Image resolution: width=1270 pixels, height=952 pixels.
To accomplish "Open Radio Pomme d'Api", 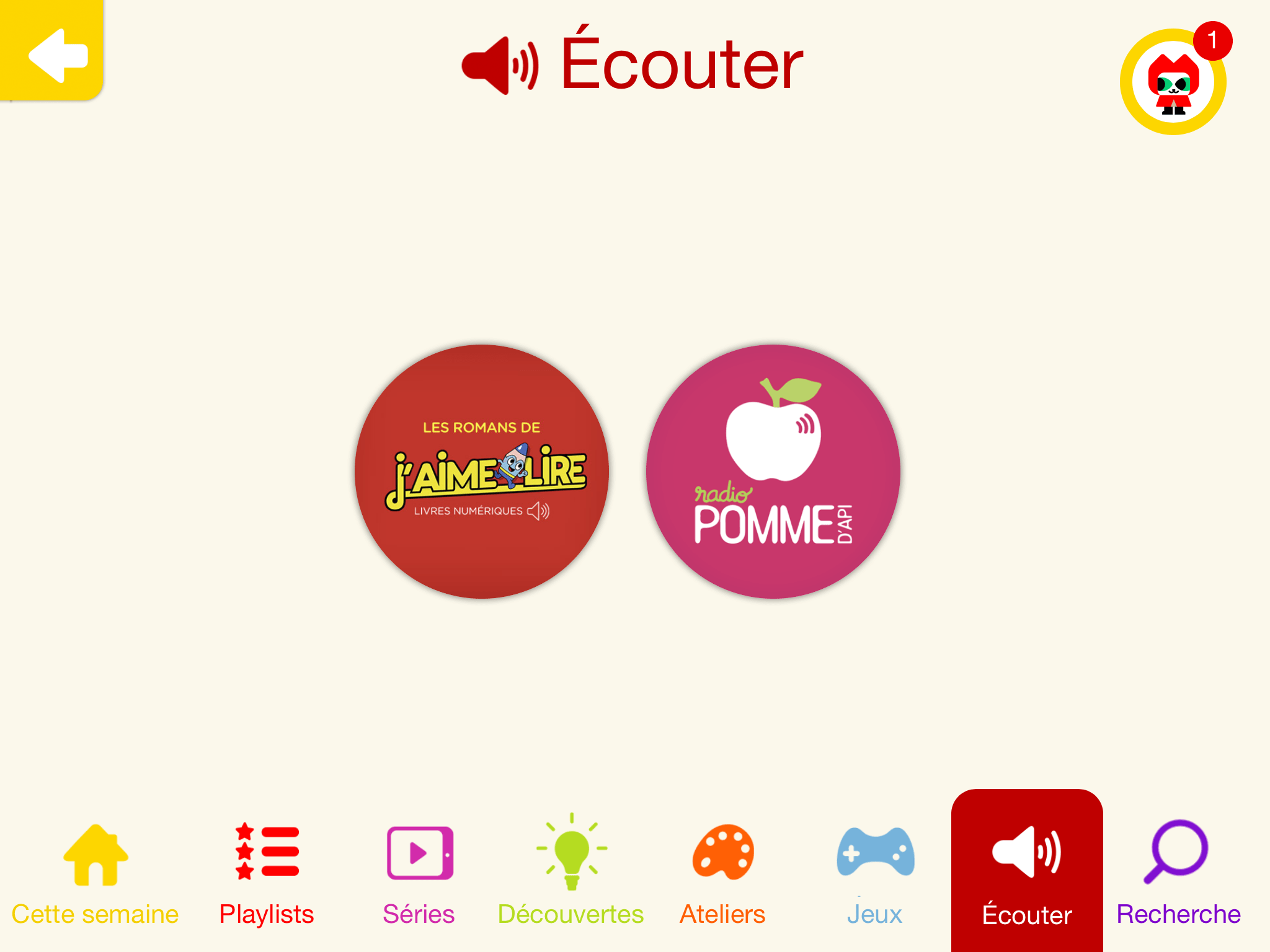I will click(x=773, y=472).
